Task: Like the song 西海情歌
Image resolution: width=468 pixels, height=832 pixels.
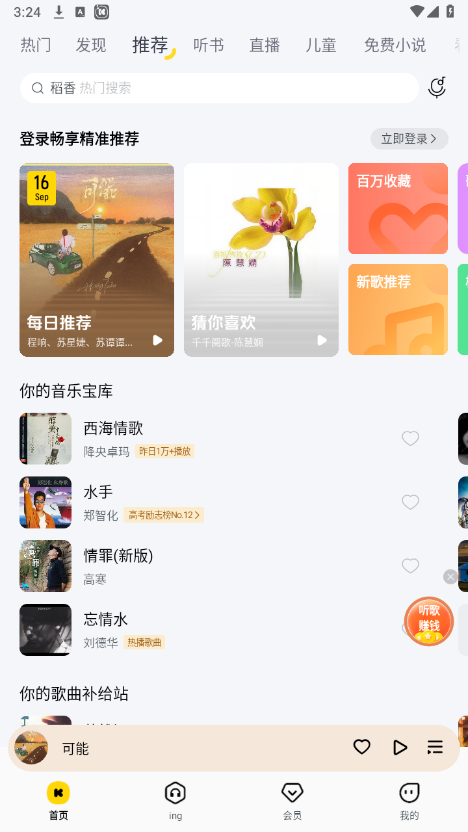Action: (410, 438)
